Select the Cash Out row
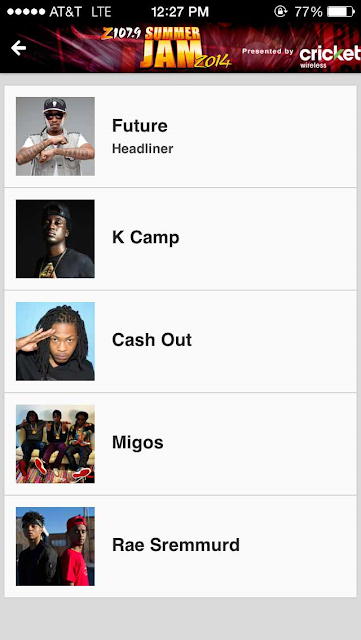 [x=180, y=341]
